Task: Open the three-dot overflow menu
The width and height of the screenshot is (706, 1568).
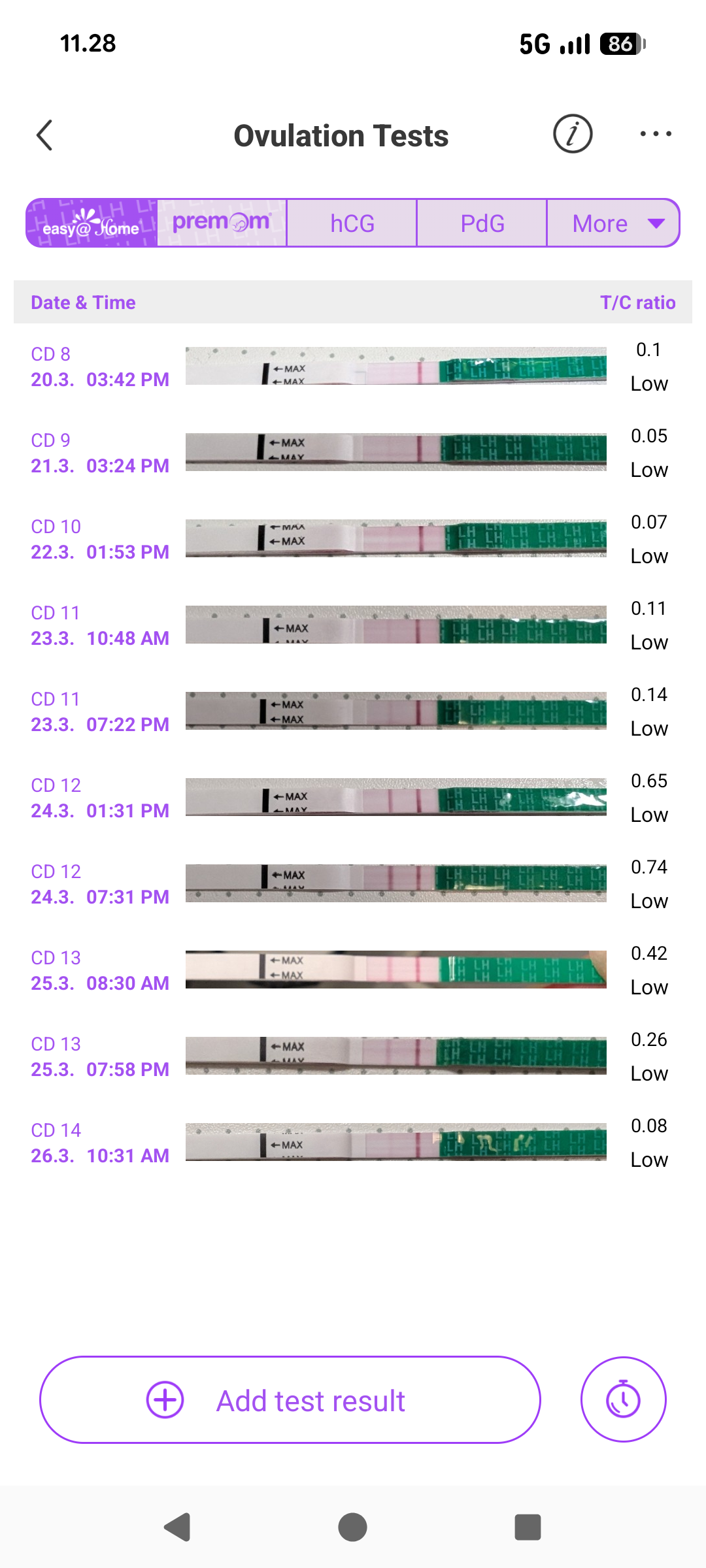Action: tap(656, 135)
